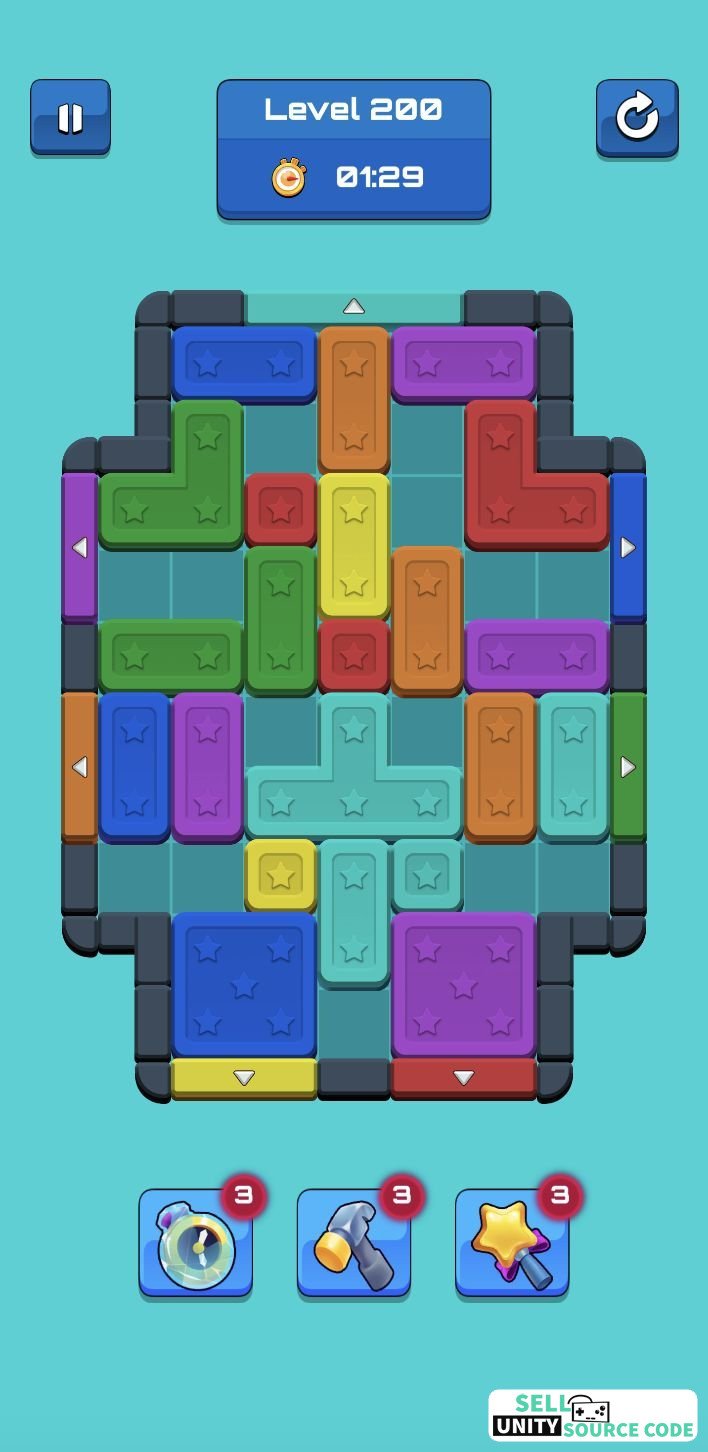Select the star wand booster
The width and height of the screenshot is (708, 1452).
[512, 1243]
